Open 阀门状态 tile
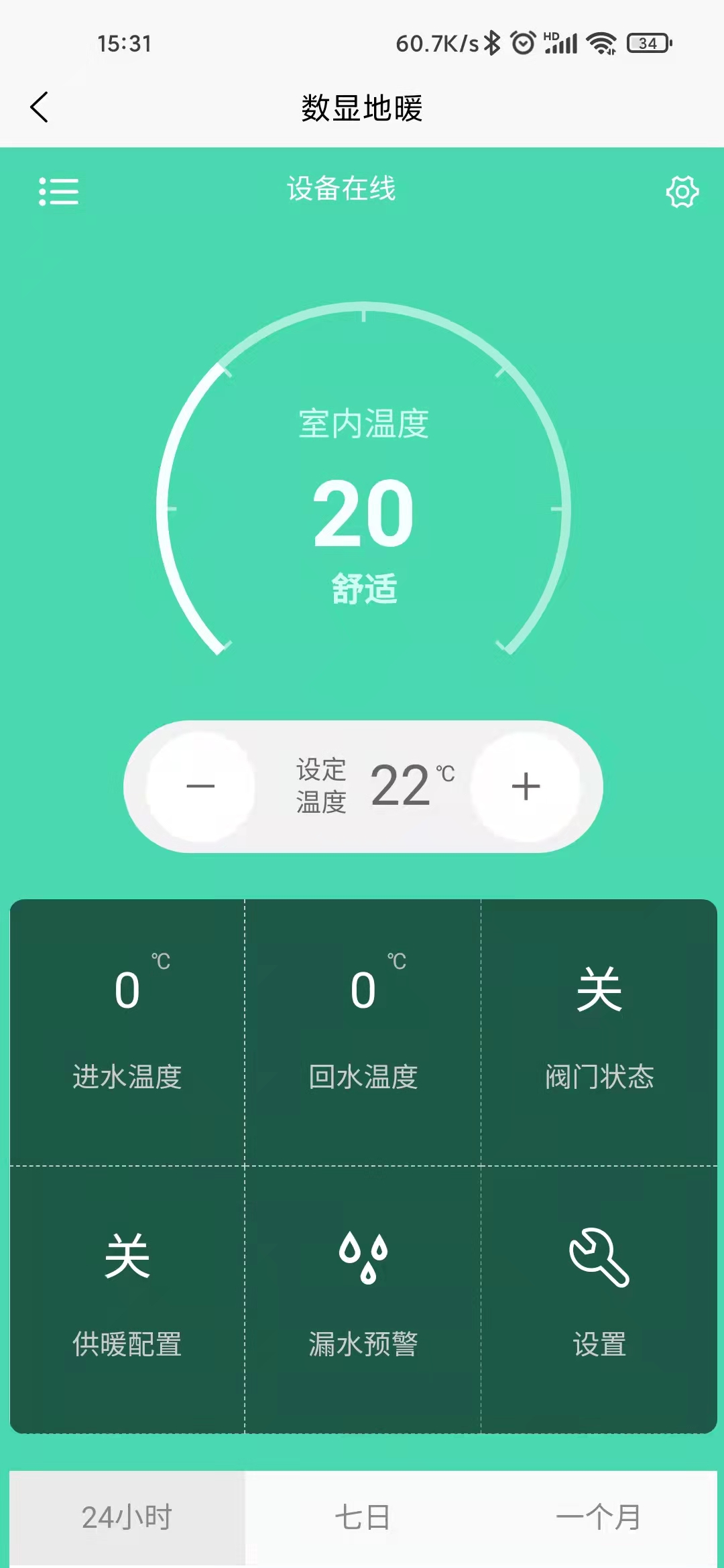 [x=599, y=1031]
